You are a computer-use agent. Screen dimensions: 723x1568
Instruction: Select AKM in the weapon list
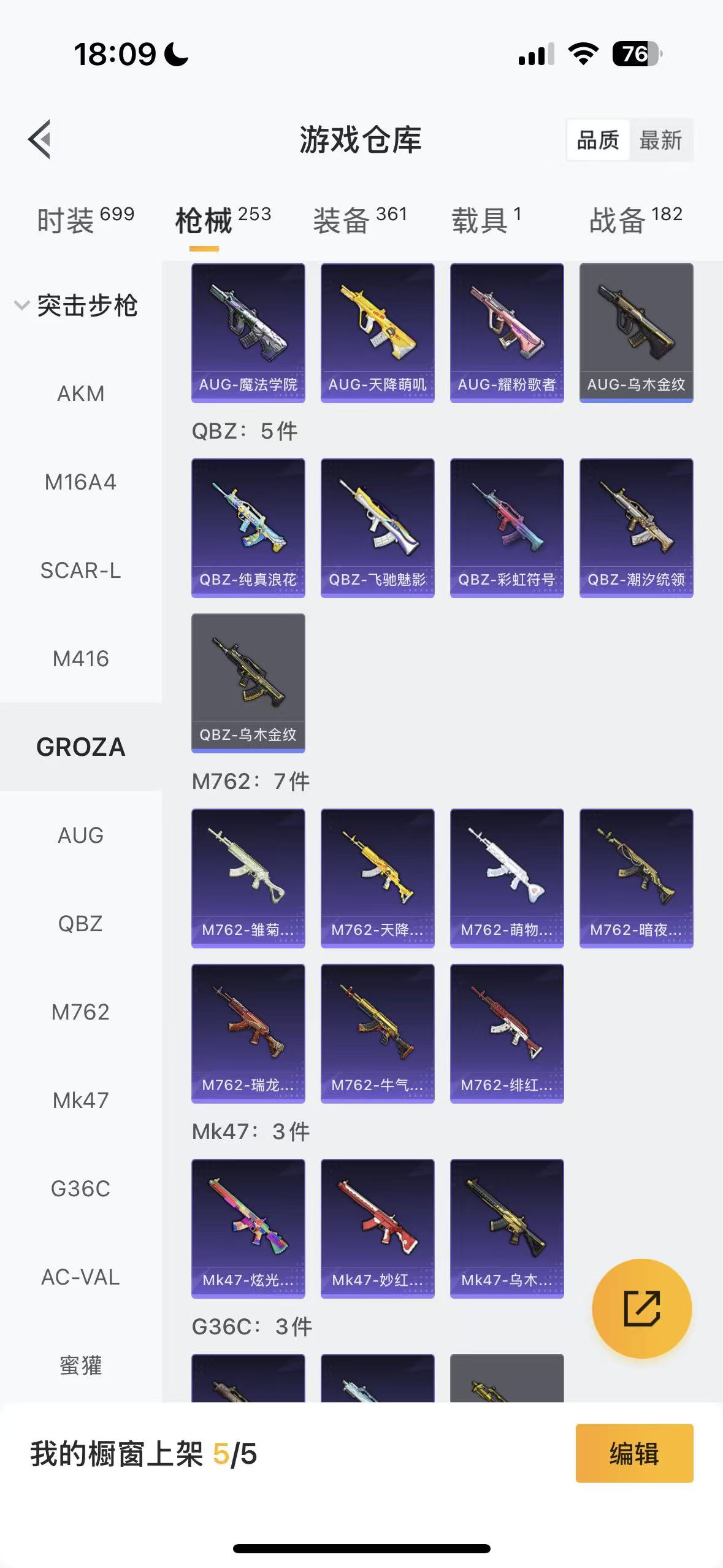(80, 394)
